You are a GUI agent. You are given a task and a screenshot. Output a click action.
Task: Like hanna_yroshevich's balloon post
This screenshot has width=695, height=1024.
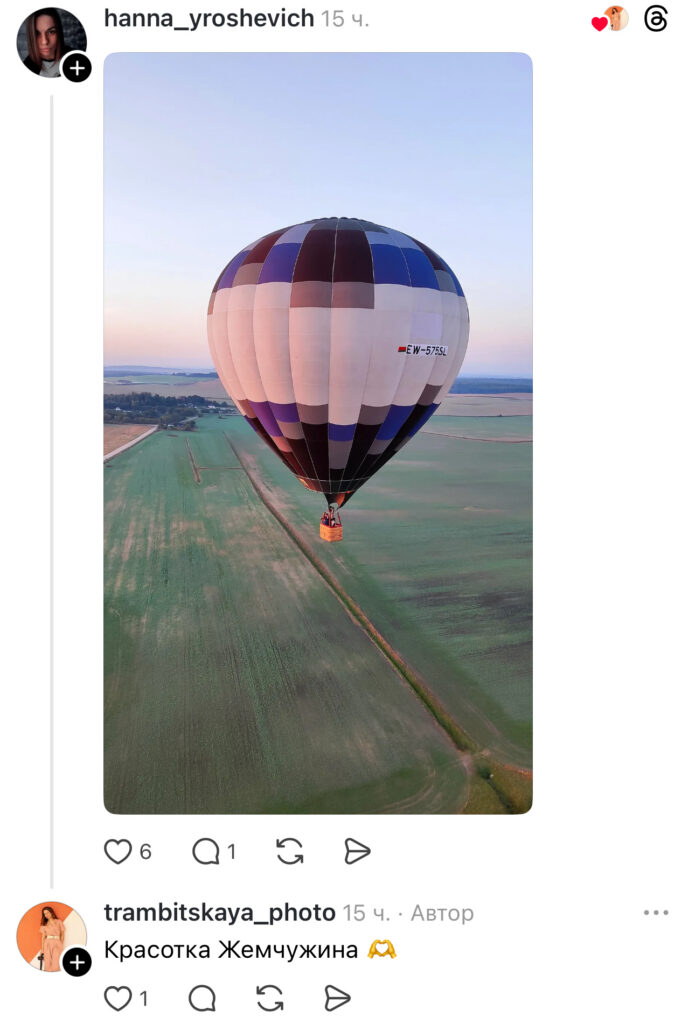[x=118, y=851]
